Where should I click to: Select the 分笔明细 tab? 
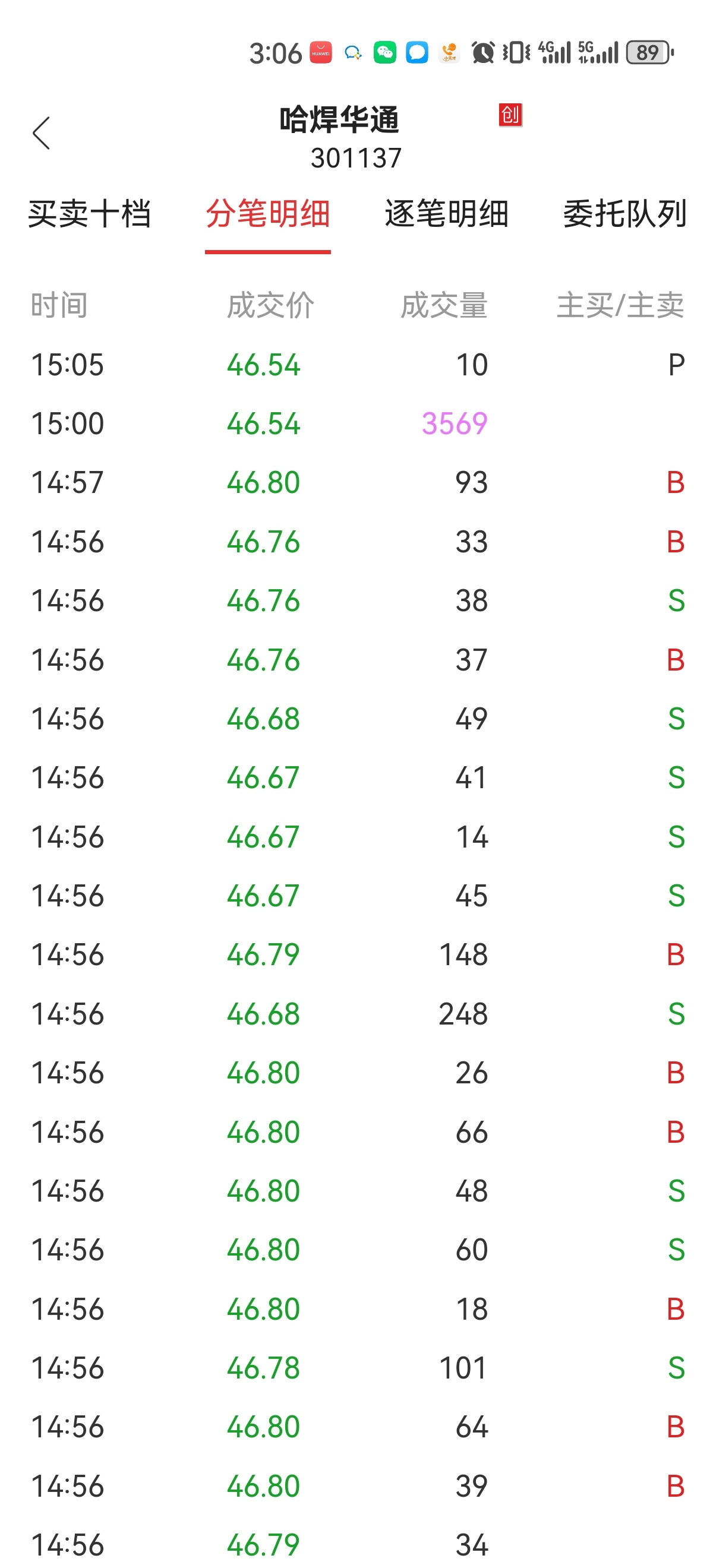268,214
